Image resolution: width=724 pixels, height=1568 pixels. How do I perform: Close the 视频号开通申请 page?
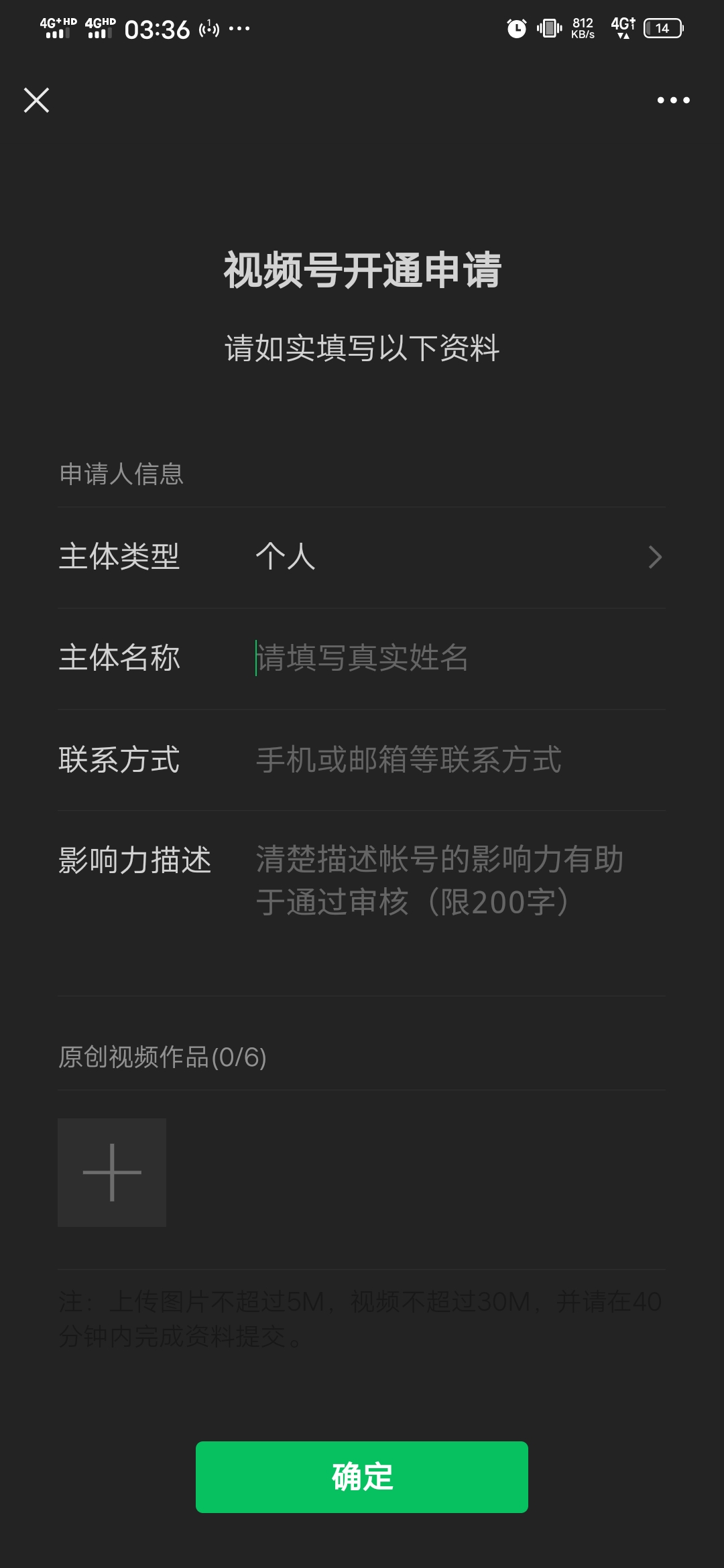(x=37, y=101)
